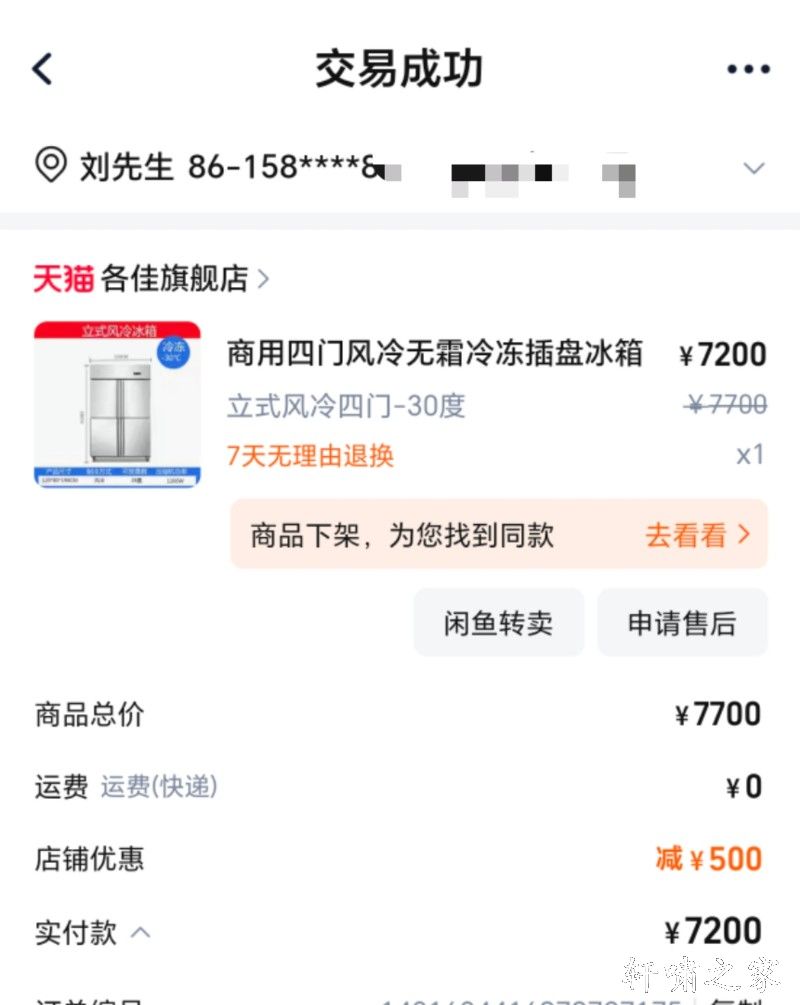Go back using the top-left arrow
Screen dimensions: 800x1005
pyautogui.click(x=42, y=69)
